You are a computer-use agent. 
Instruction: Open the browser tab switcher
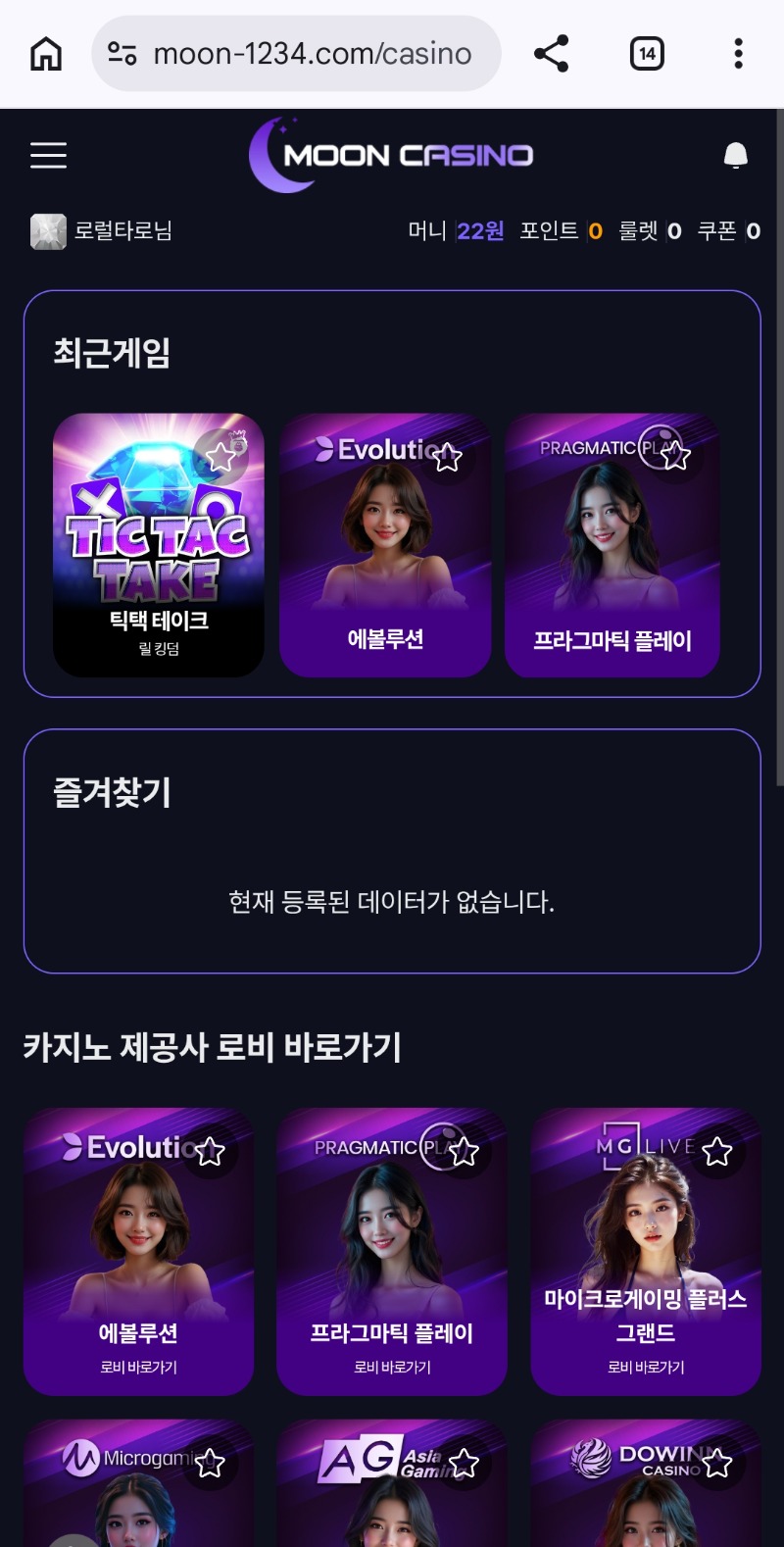coord(647,54)
